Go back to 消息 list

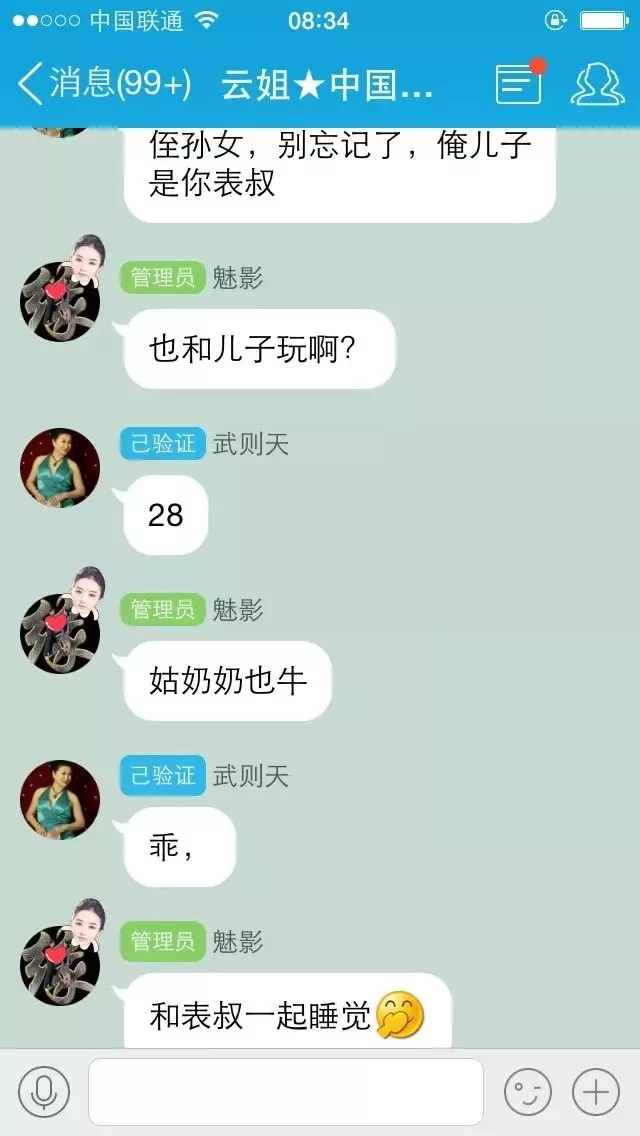100,84
